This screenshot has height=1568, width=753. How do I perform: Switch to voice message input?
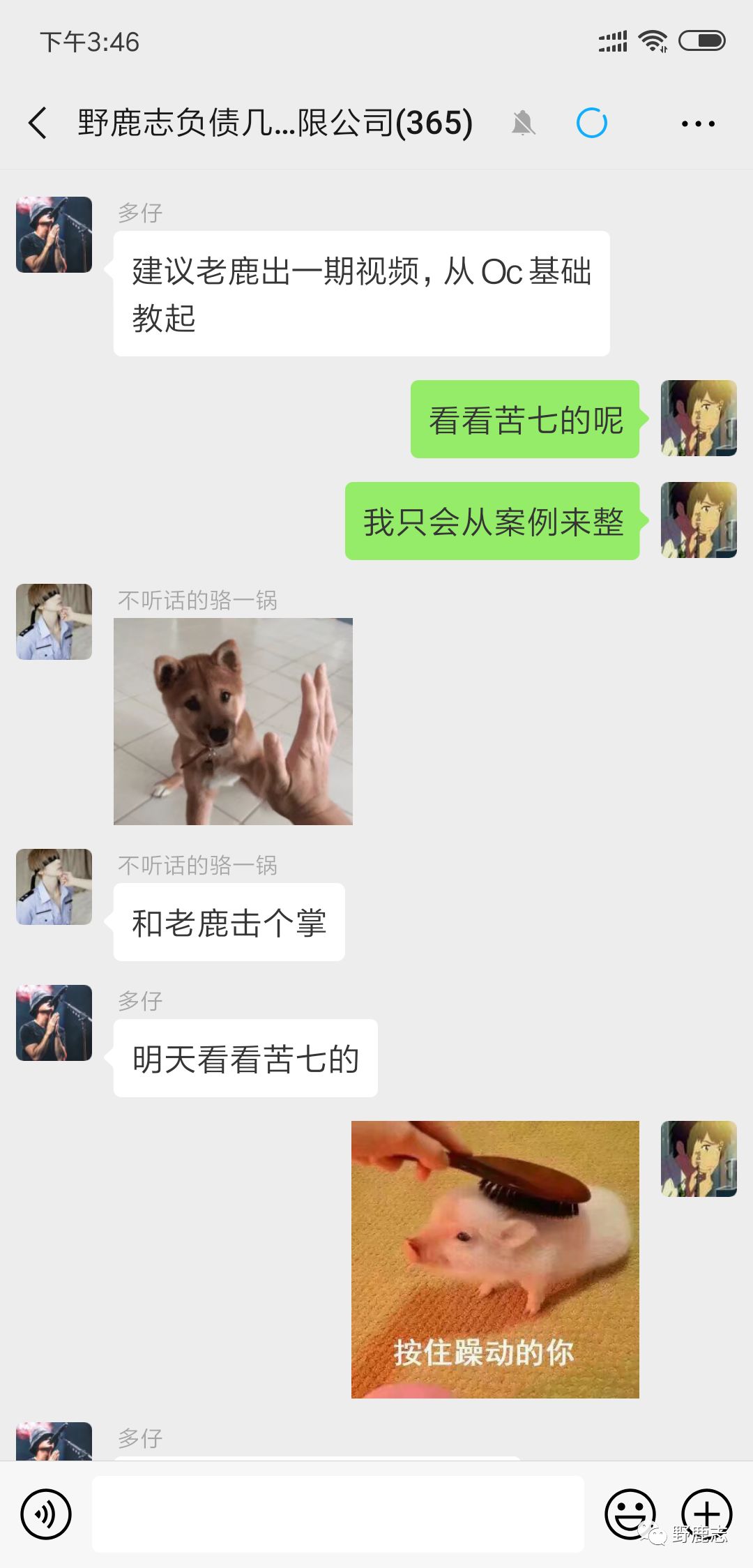(46, 1514)
